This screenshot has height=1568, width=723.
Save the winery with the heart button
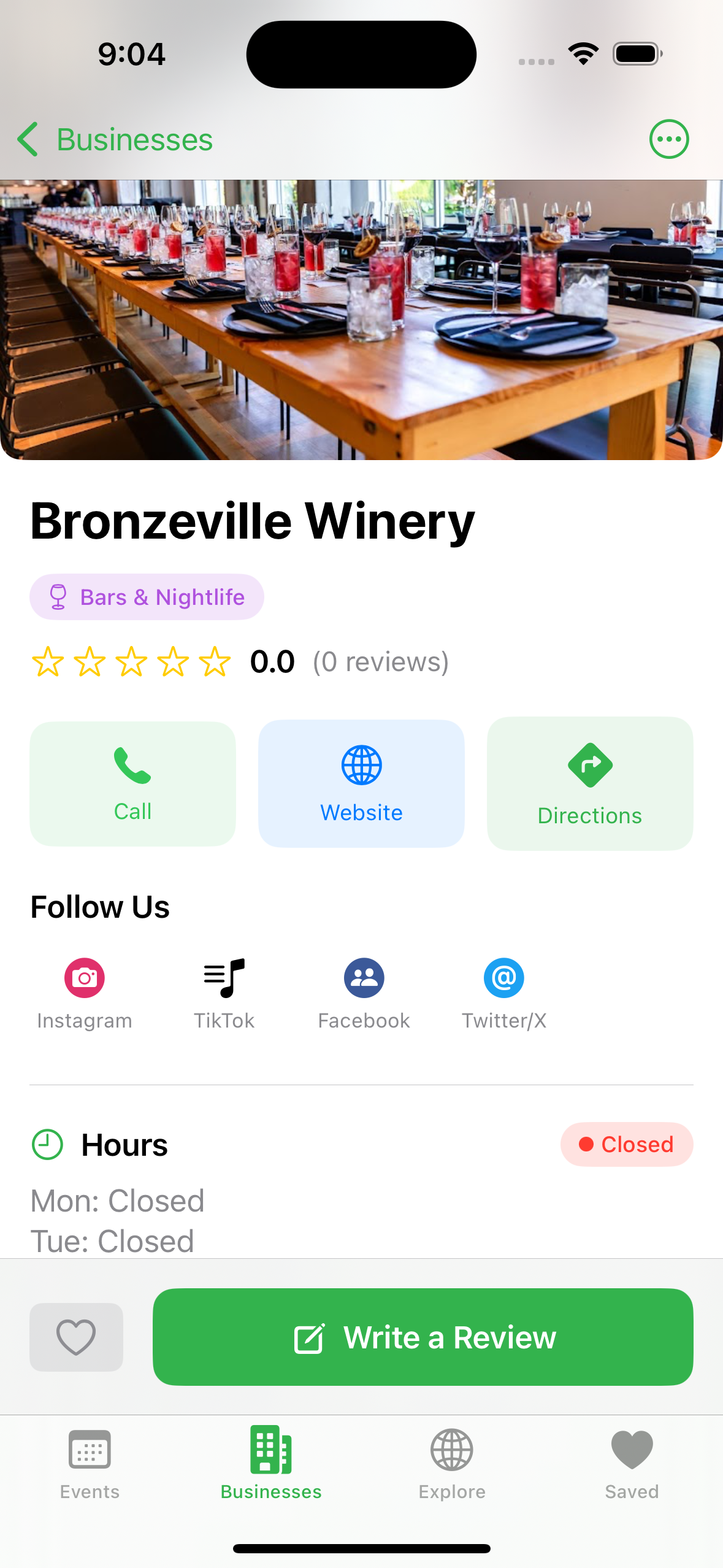76,1337
